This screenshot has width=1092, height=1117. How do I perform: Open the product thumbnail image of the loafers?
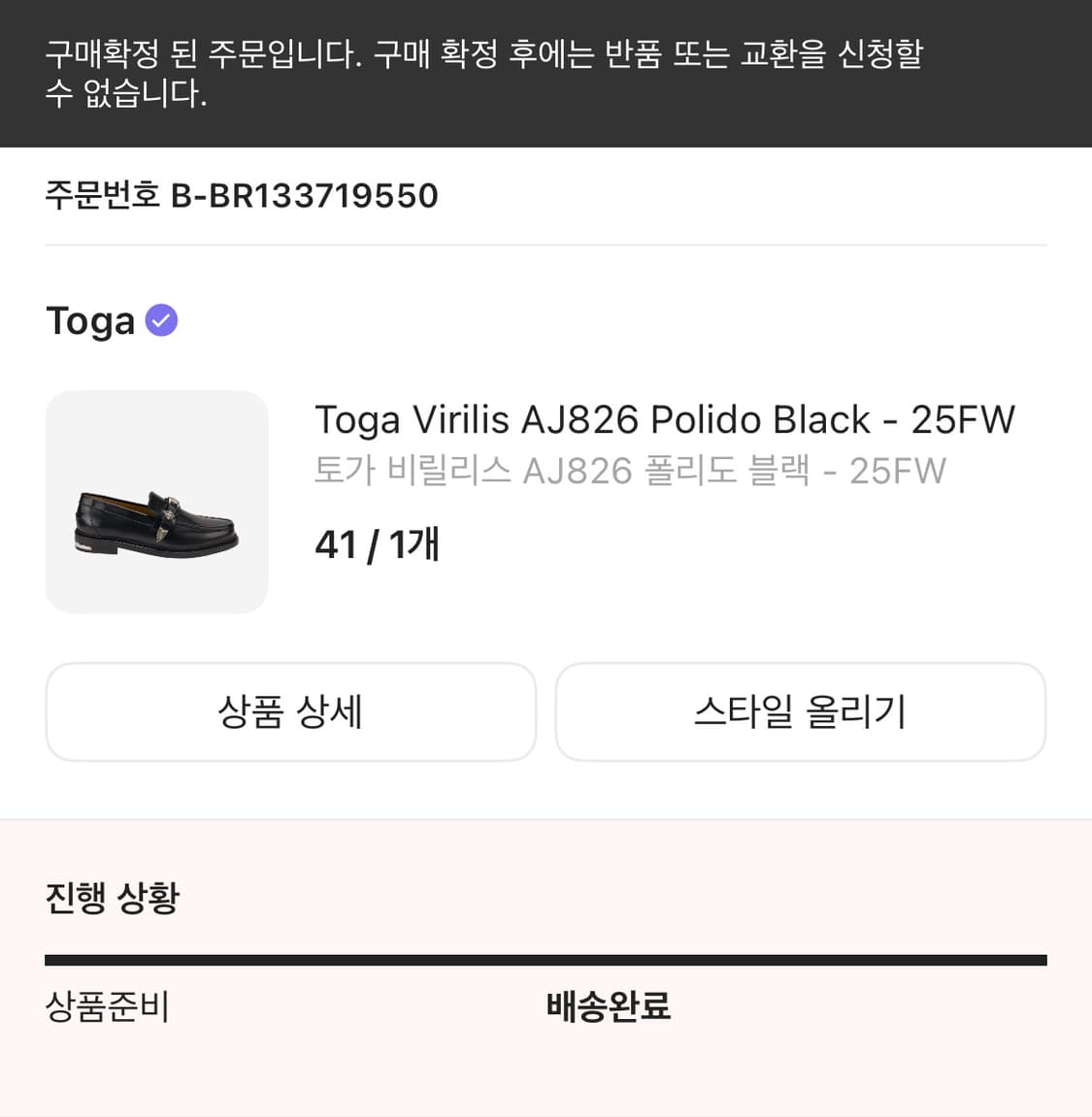coord(156,502)
